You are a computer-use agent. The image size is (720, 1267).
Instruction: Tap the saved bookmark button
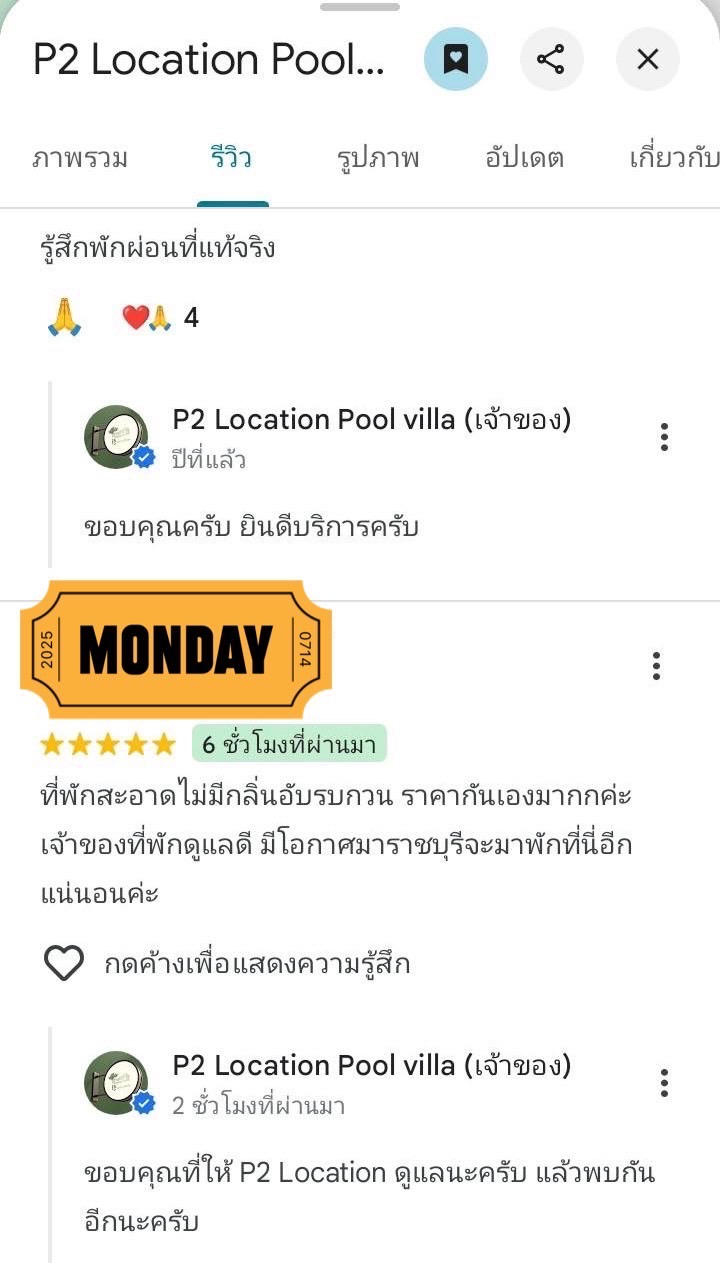455,59
